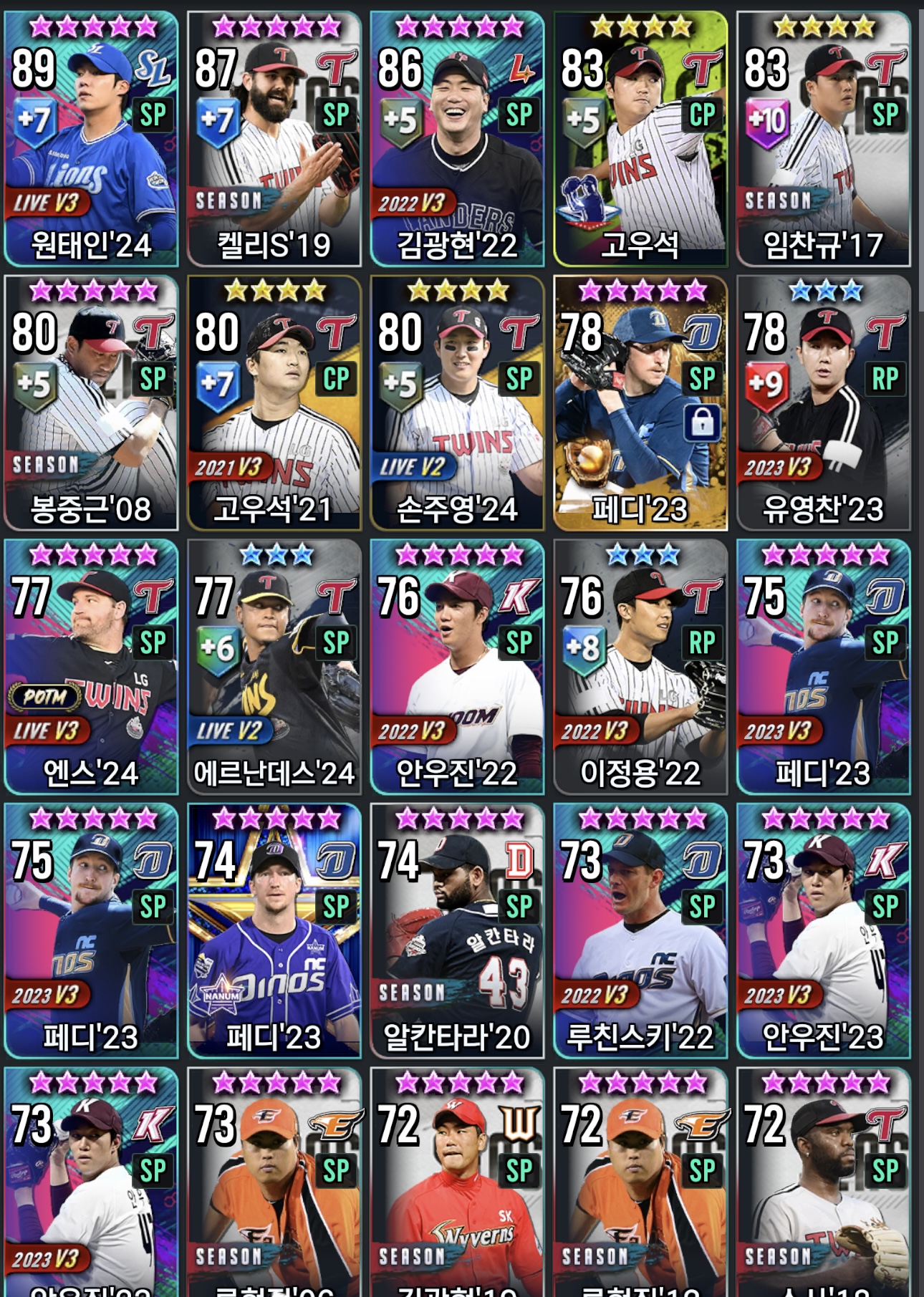924x1297 pixels.
Task: Tap the 김광현'22 card rated 86
Action: pyautogui.click(x=457, y=140)
